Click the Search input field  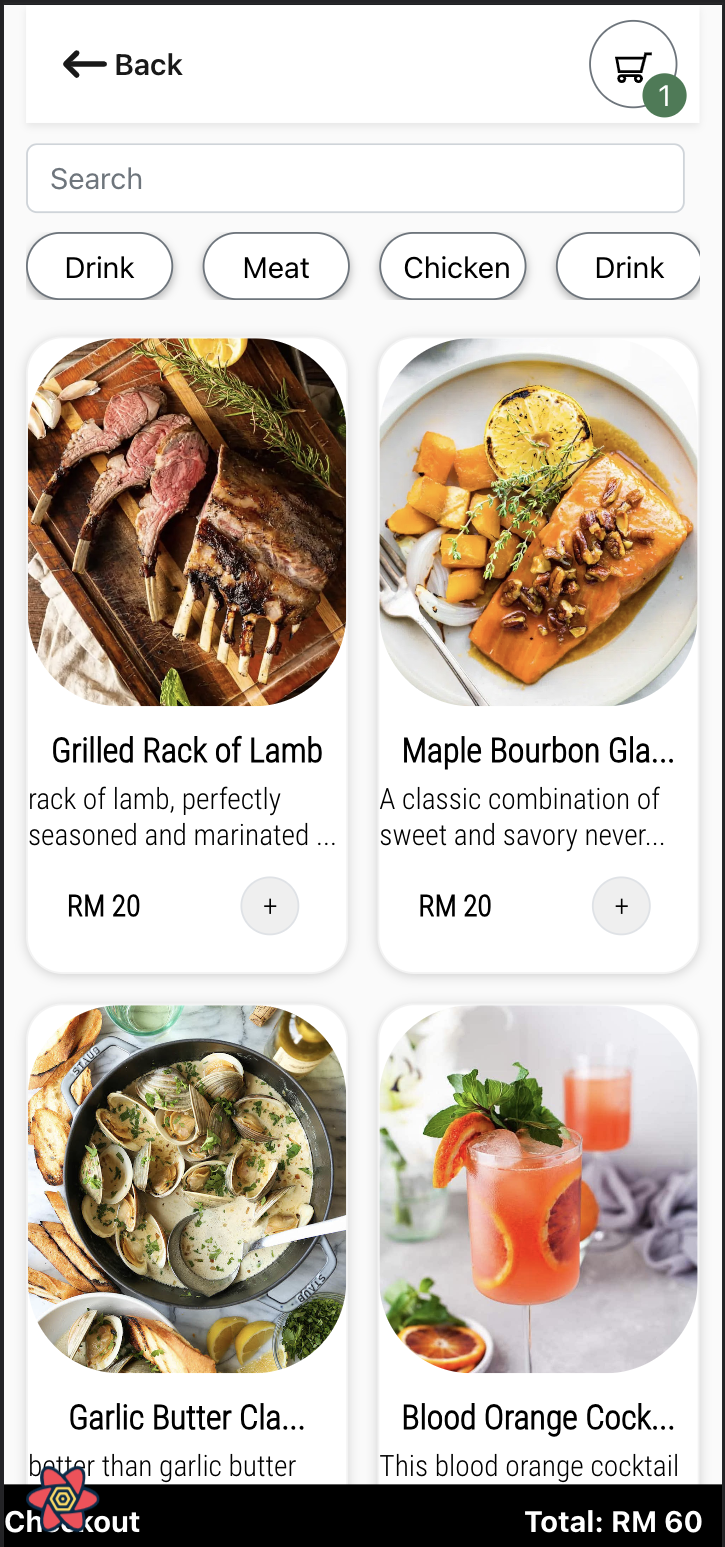click(355, 178)
